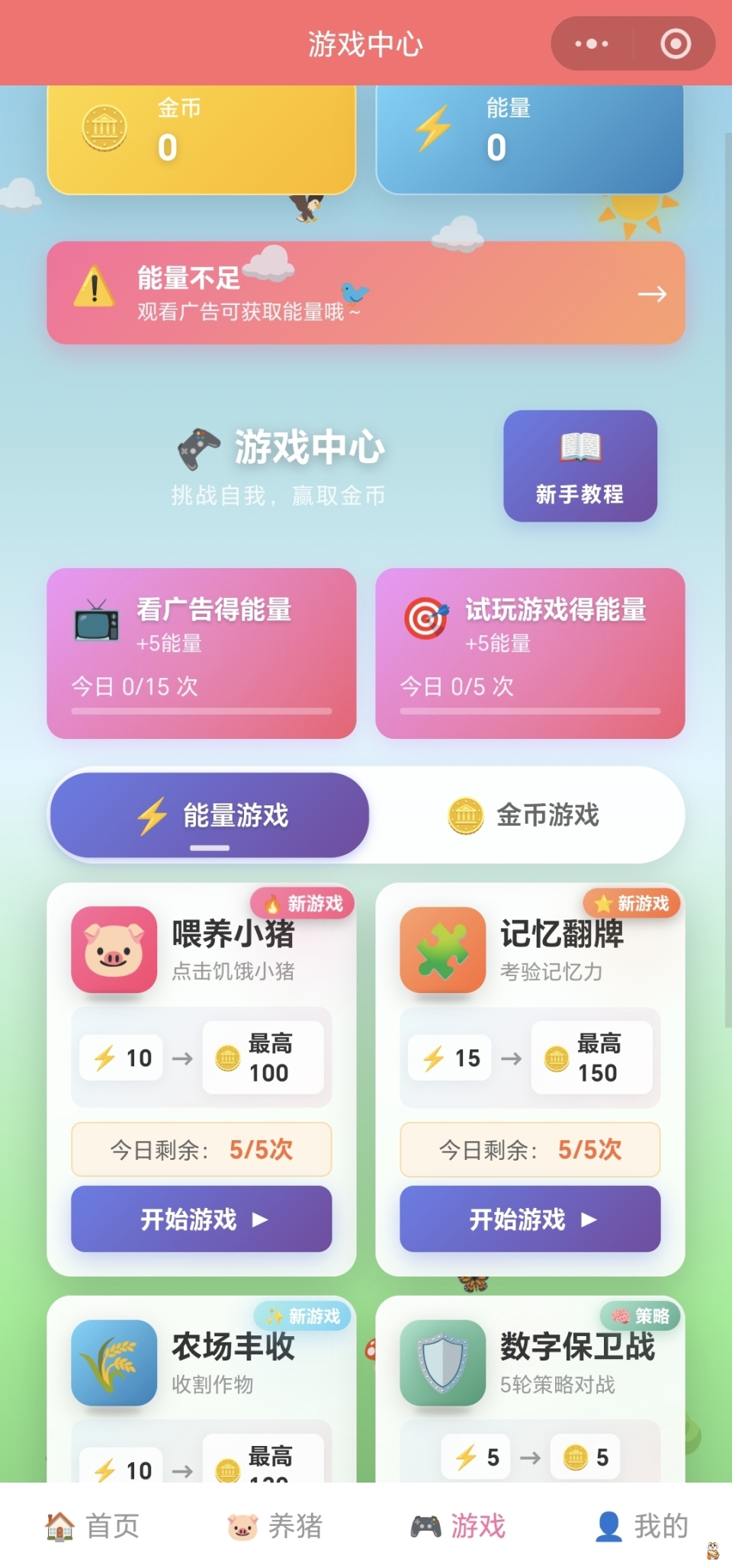The height and width of the screenshot is (1568, 732).
Task: Open the 能量不足 banner to get energy
Action: tap(366, 293)
